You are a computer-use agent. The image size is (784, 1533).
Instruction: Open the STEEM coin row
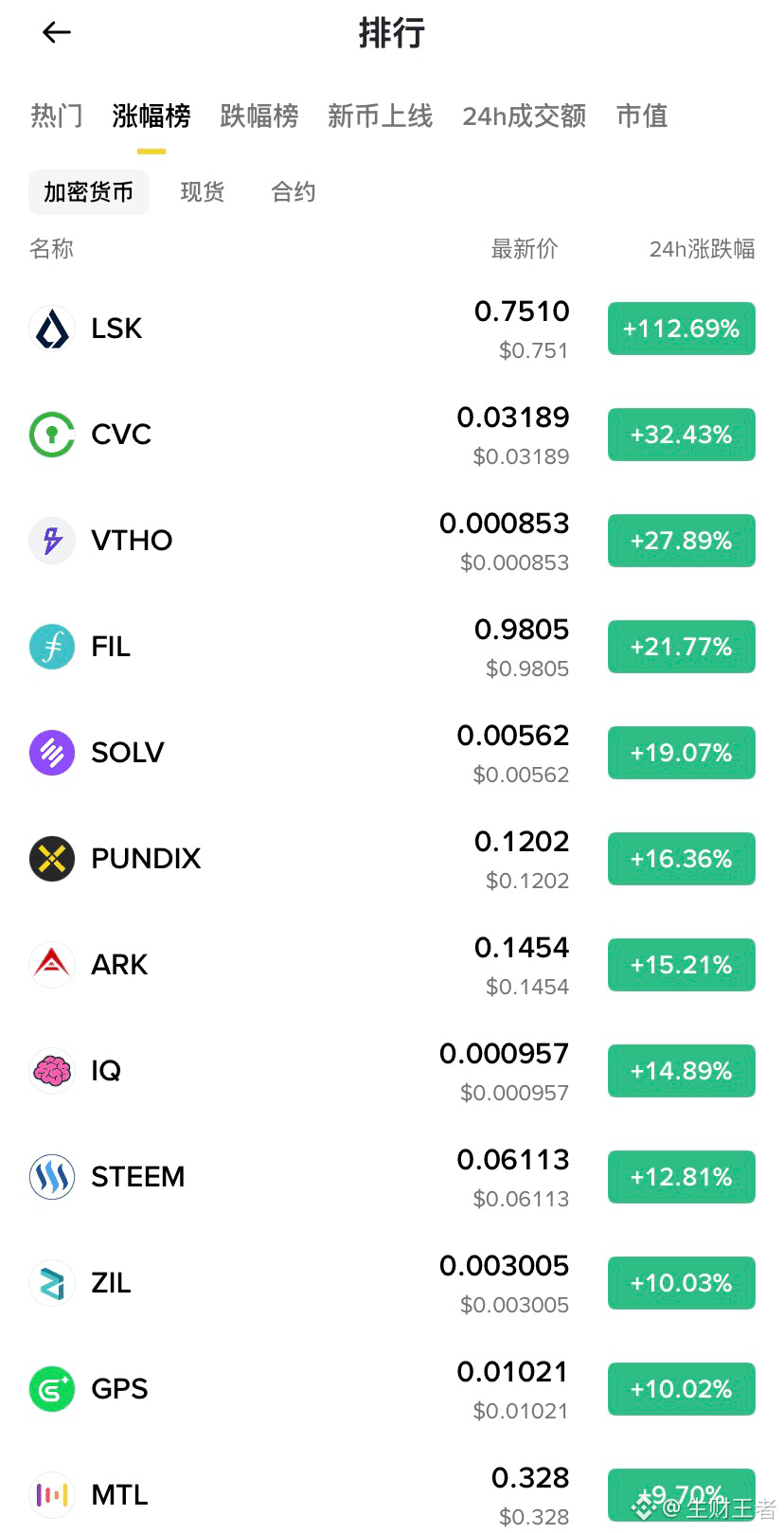point(392,1177)
